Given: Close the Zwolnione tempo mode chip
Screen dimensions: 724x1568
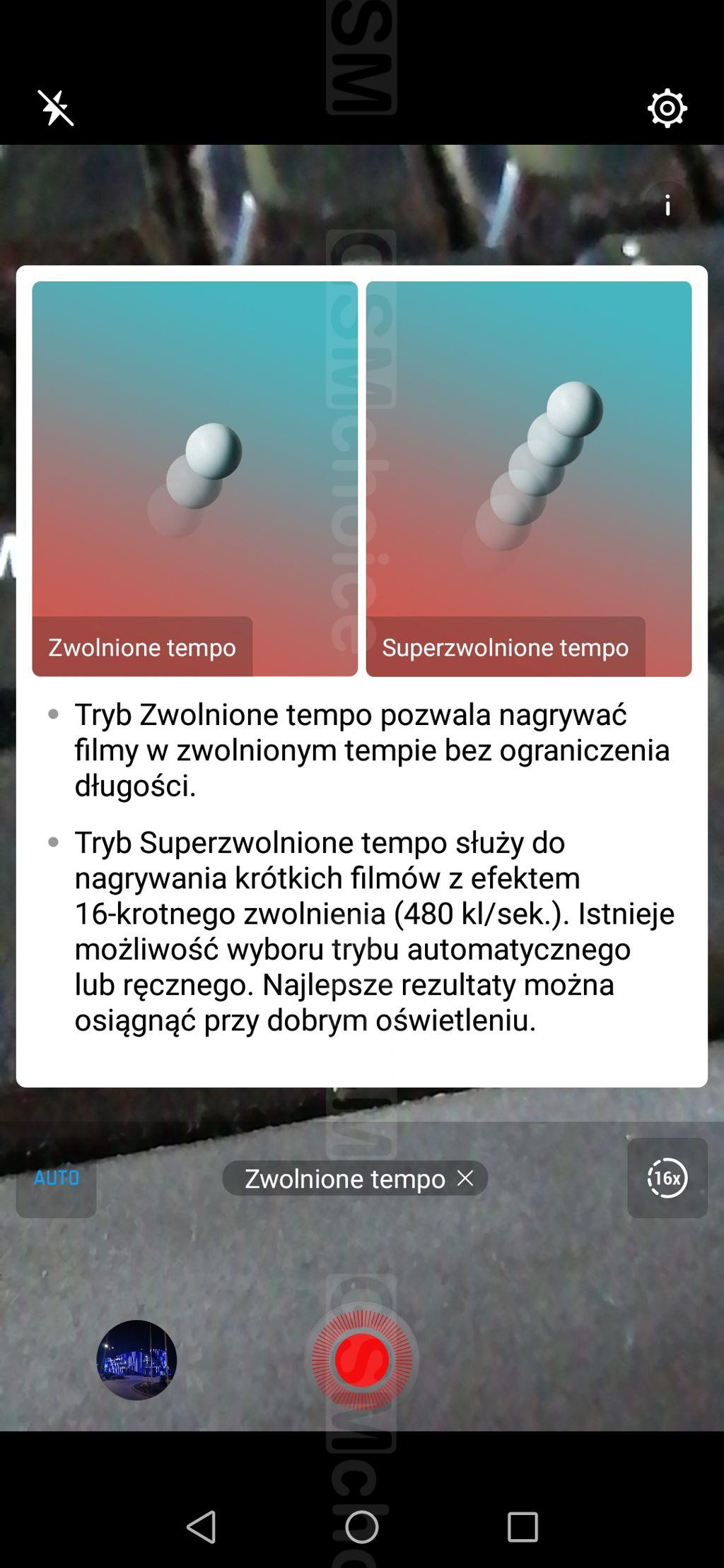Looking at the screenshot, I should click(x=465, y=1178).
